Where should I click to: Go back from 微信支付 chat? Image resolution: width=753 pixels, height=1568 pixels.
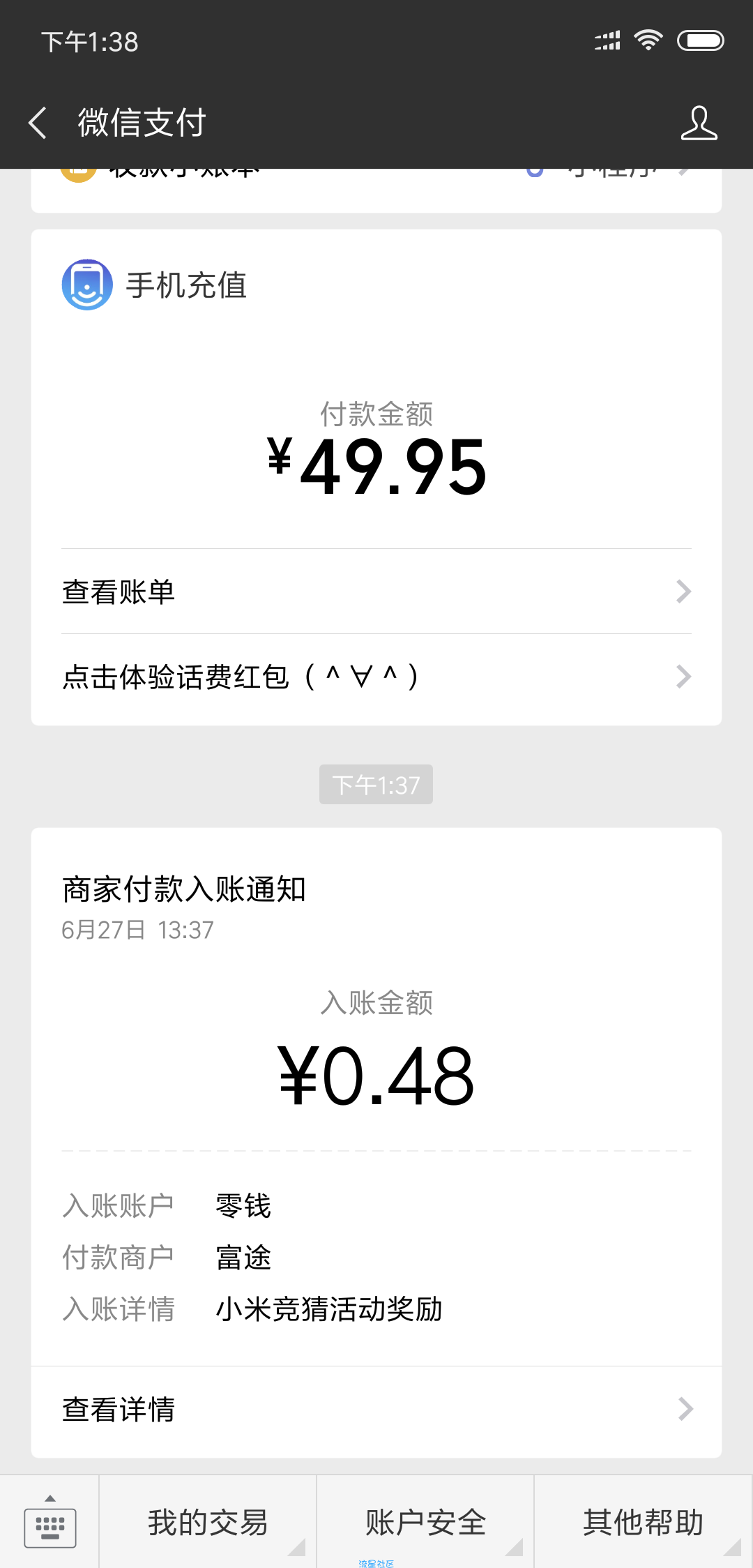[38, 123]
